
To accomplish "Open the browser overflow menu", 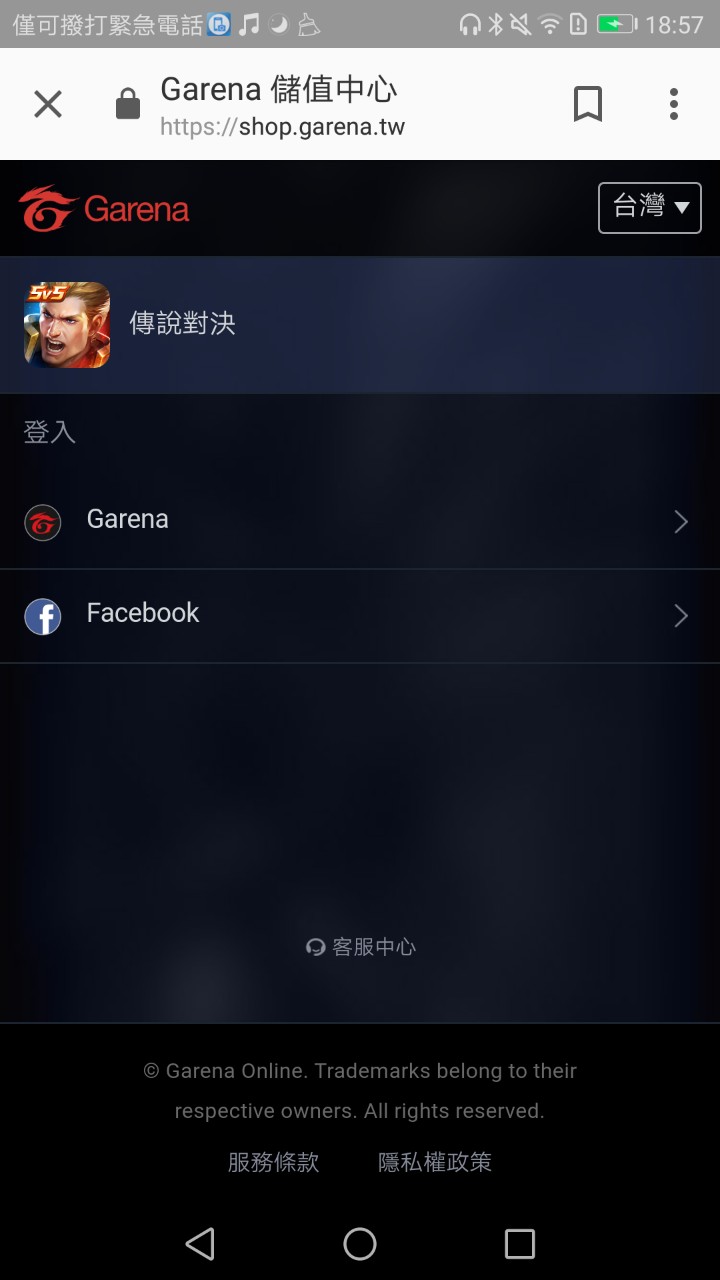I will coord(674,104).
